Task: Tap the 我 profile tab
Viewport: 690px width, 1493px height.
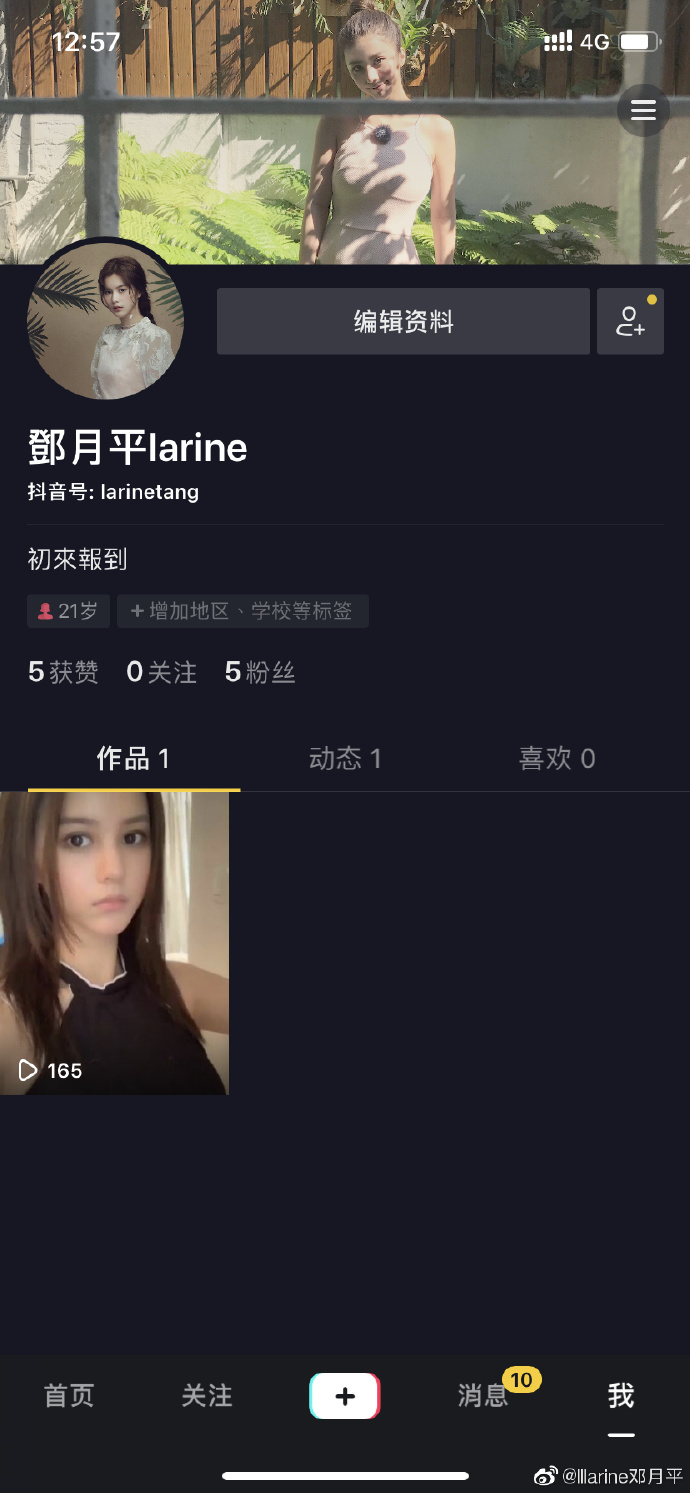Action: (x=621, y=1395)
